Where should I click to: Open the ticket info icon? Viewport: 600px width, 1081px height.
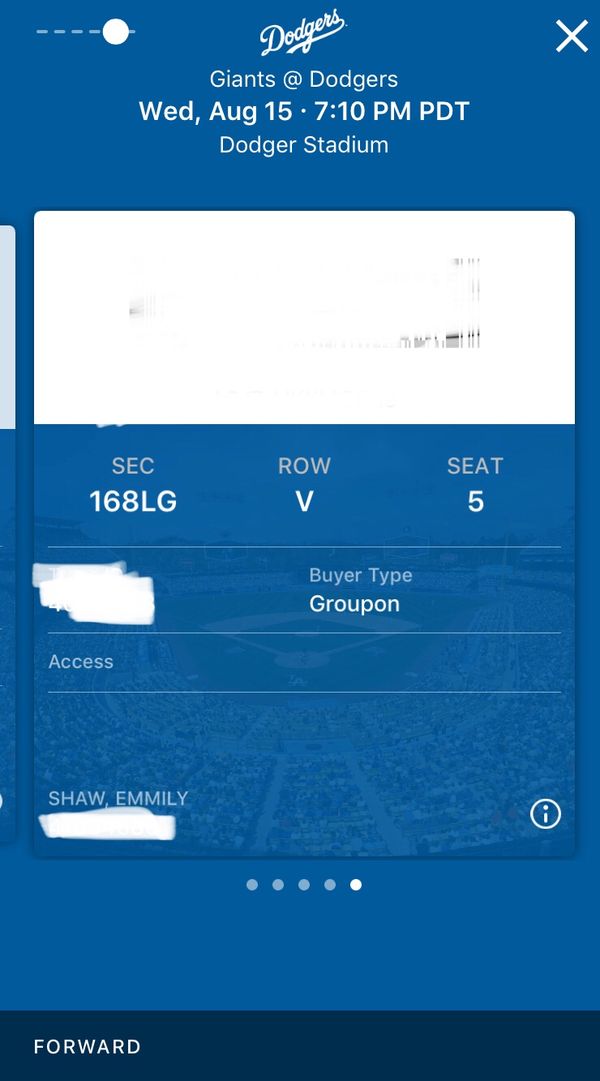click(x=546, y=815)
